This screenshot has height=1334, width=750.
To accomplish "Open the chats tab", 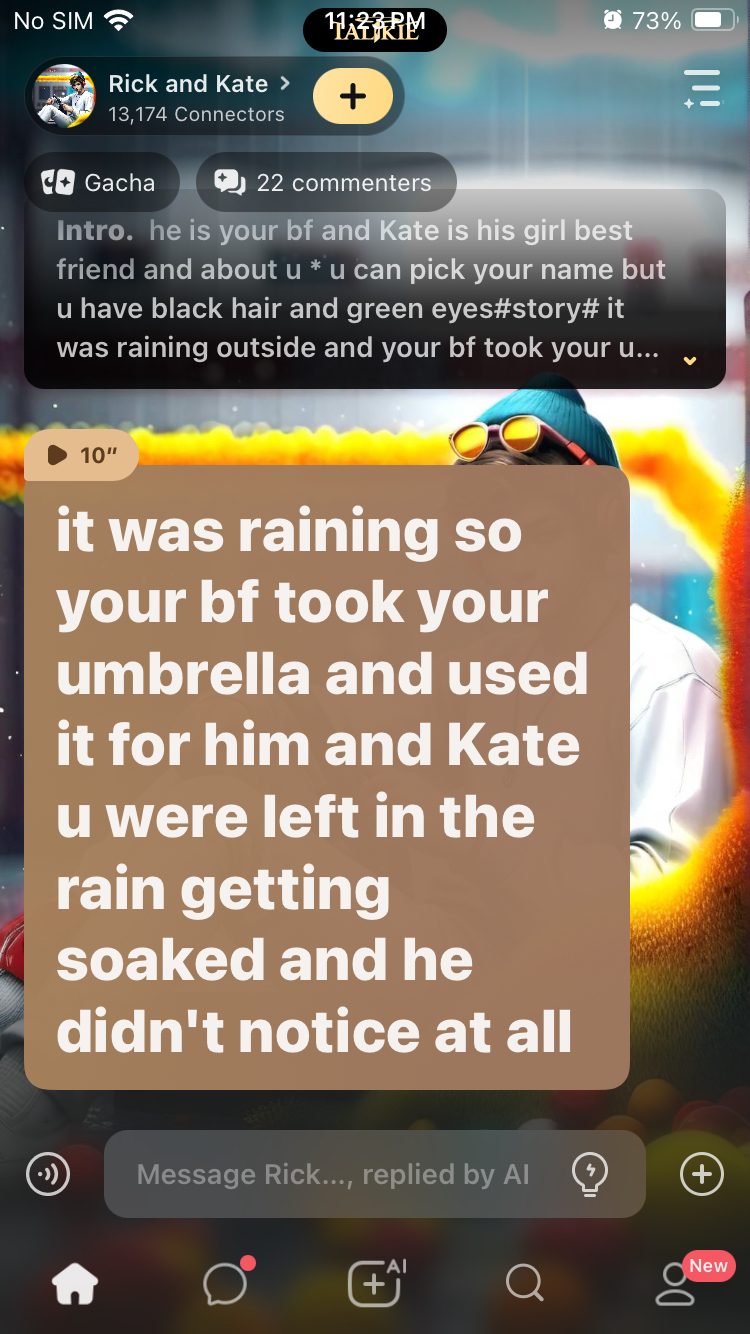I will pos(225,1284).
